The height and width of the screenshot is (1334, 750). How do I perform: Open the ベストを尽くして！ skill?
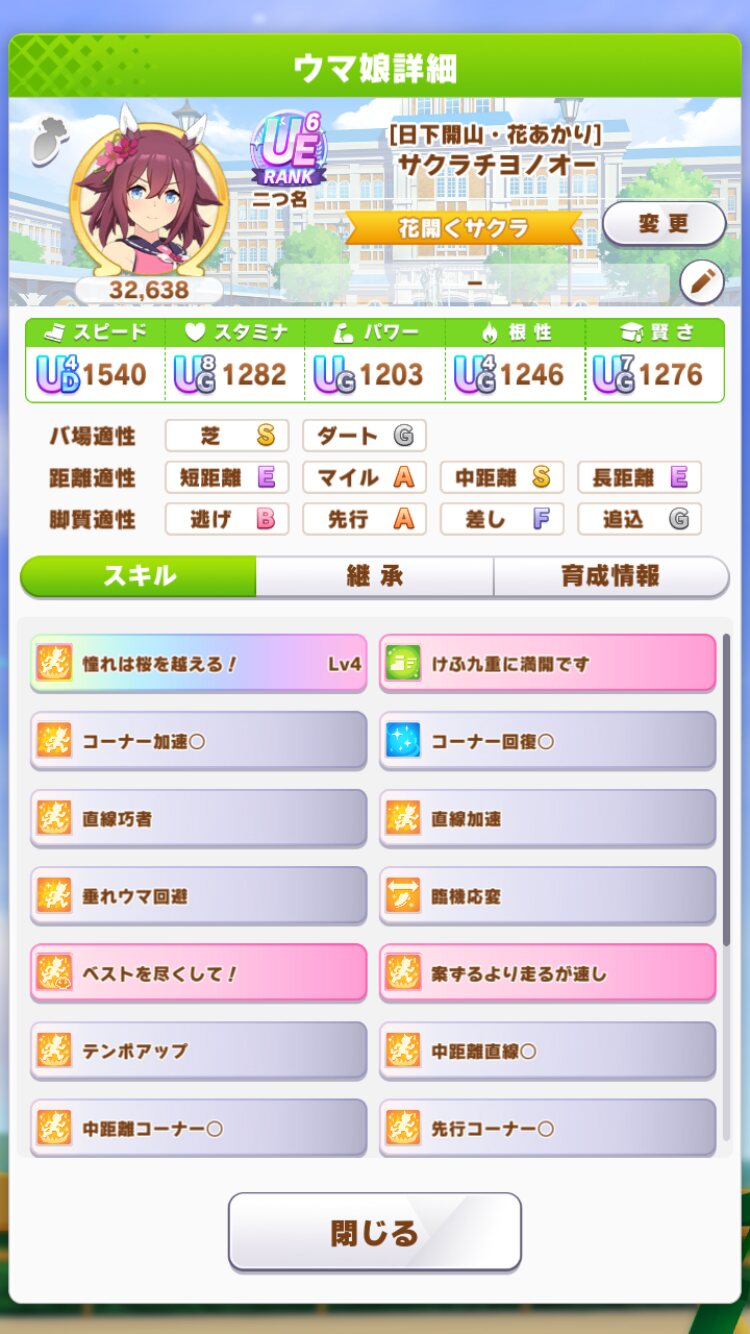click(198, 973)
